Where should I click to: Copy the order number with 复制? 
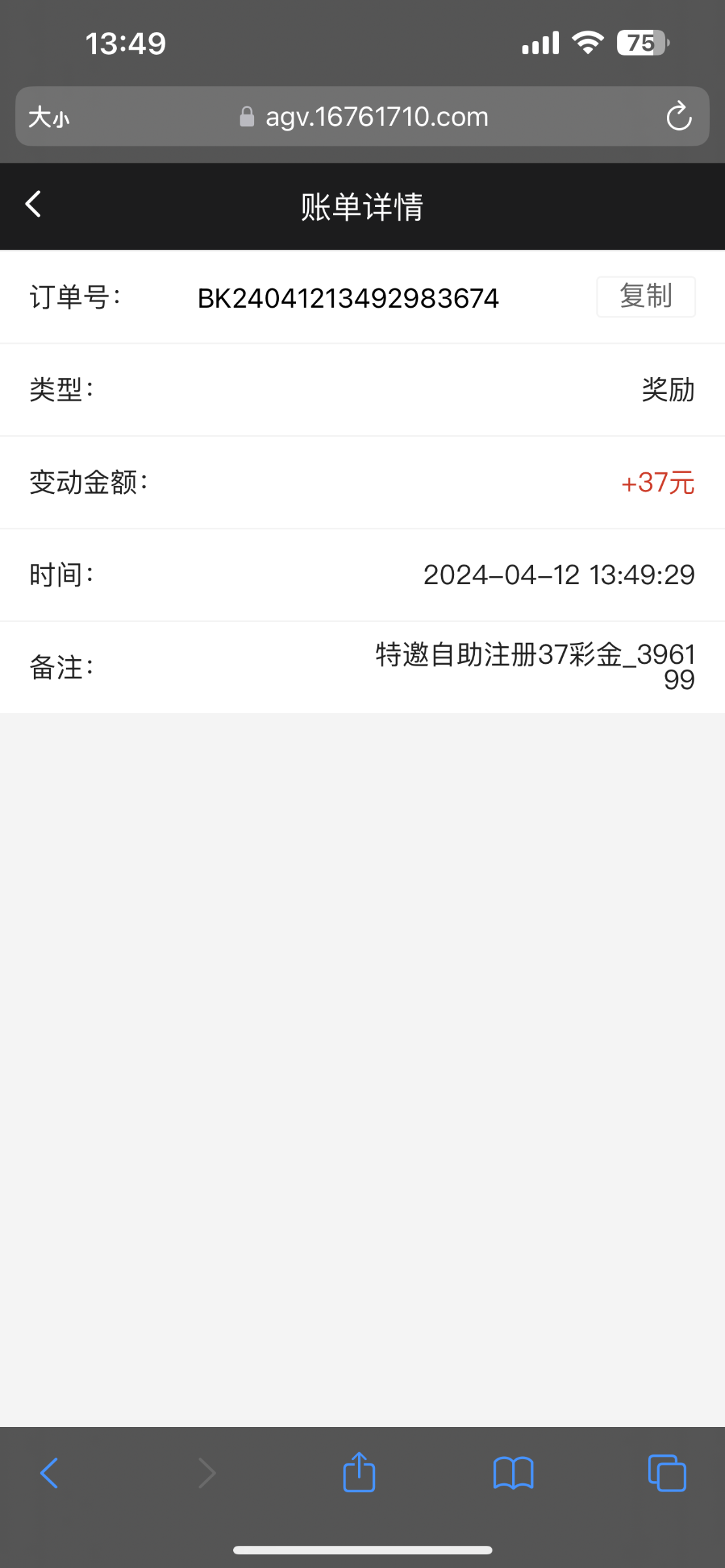click(646, 297)
